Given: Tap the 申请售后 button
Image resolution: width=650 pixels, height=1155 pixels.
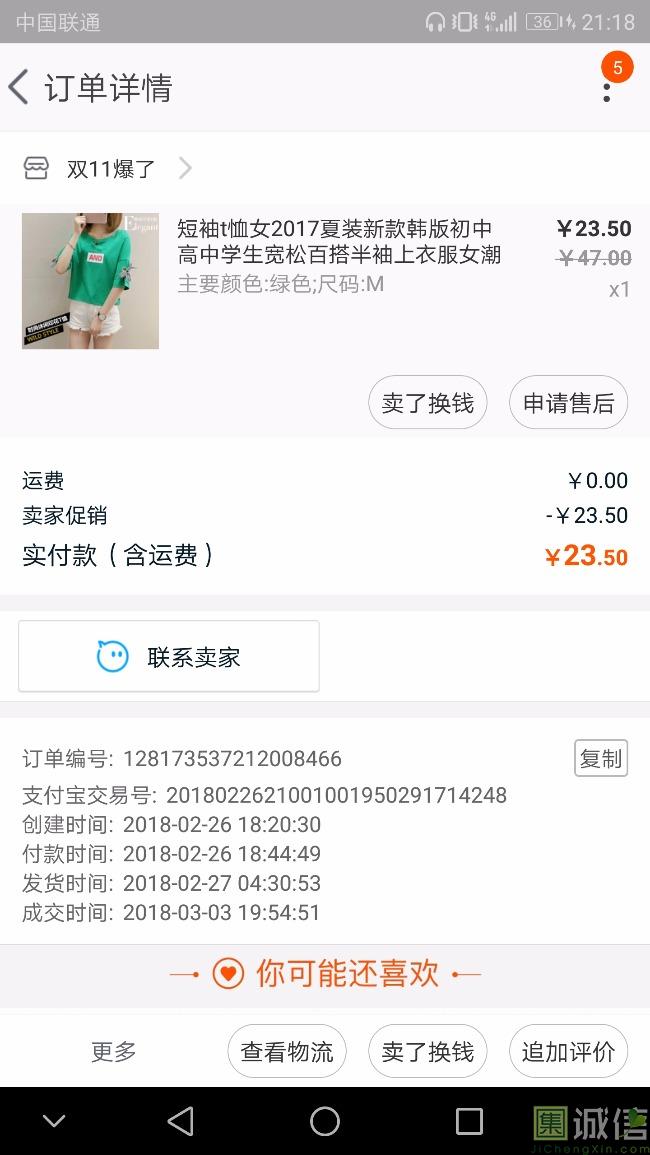Looking at the screenshot, I should (x=568, y=403).
